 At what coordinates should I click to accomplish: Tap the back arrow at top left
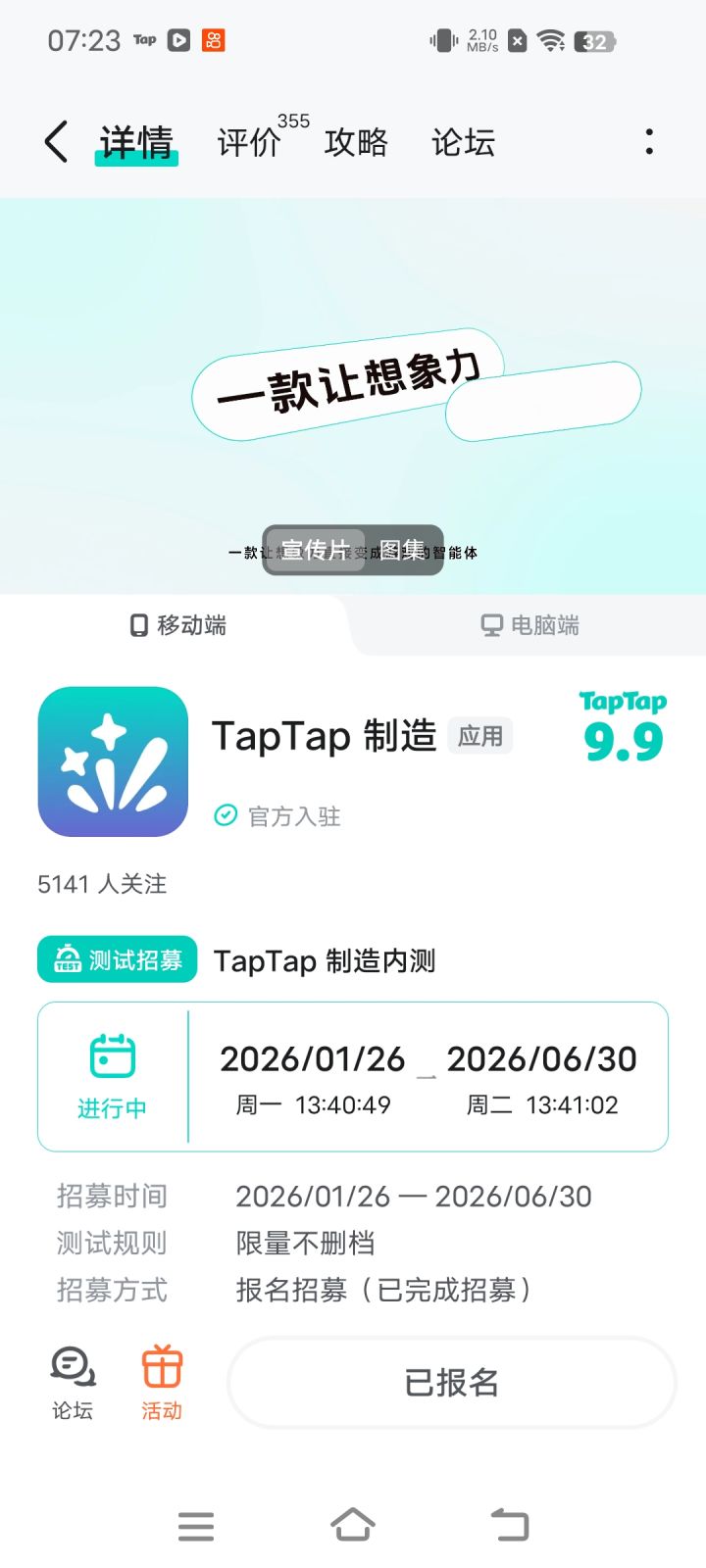click(x=55, y=142)
